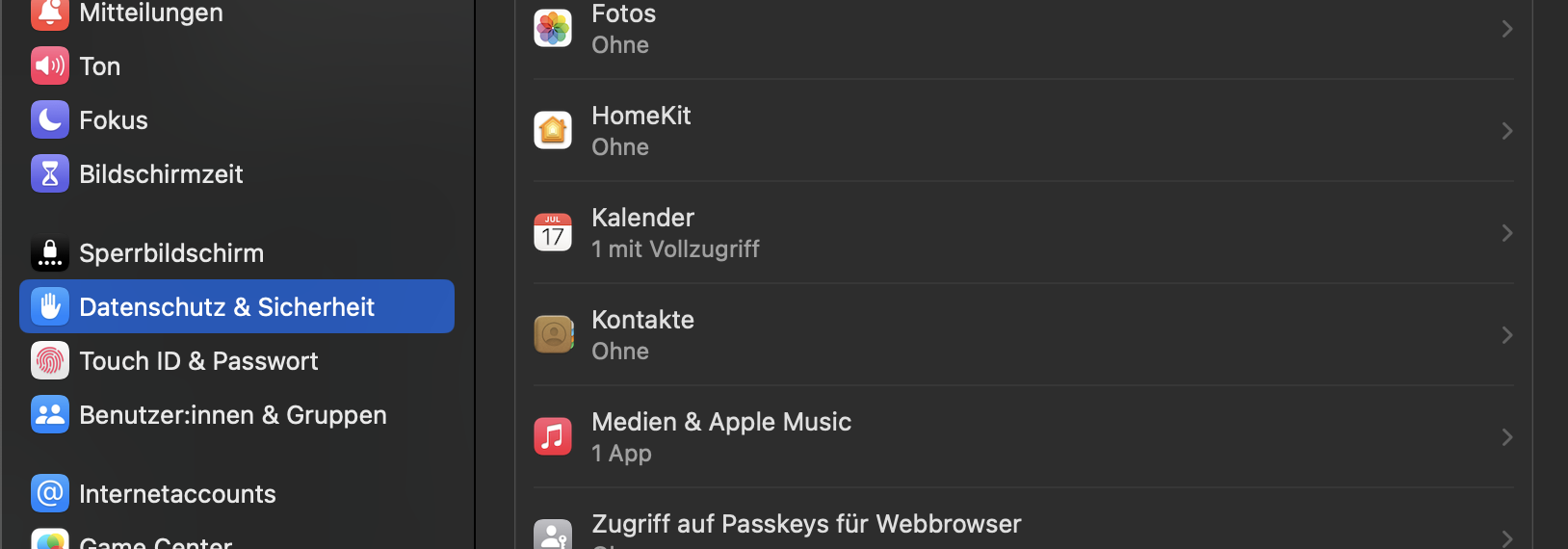Image resolution: width=1568 pixels, height=549 pixels.
Task: Open HomeKit access settings
Action: pyautogui.click(x=1023, y=131)
